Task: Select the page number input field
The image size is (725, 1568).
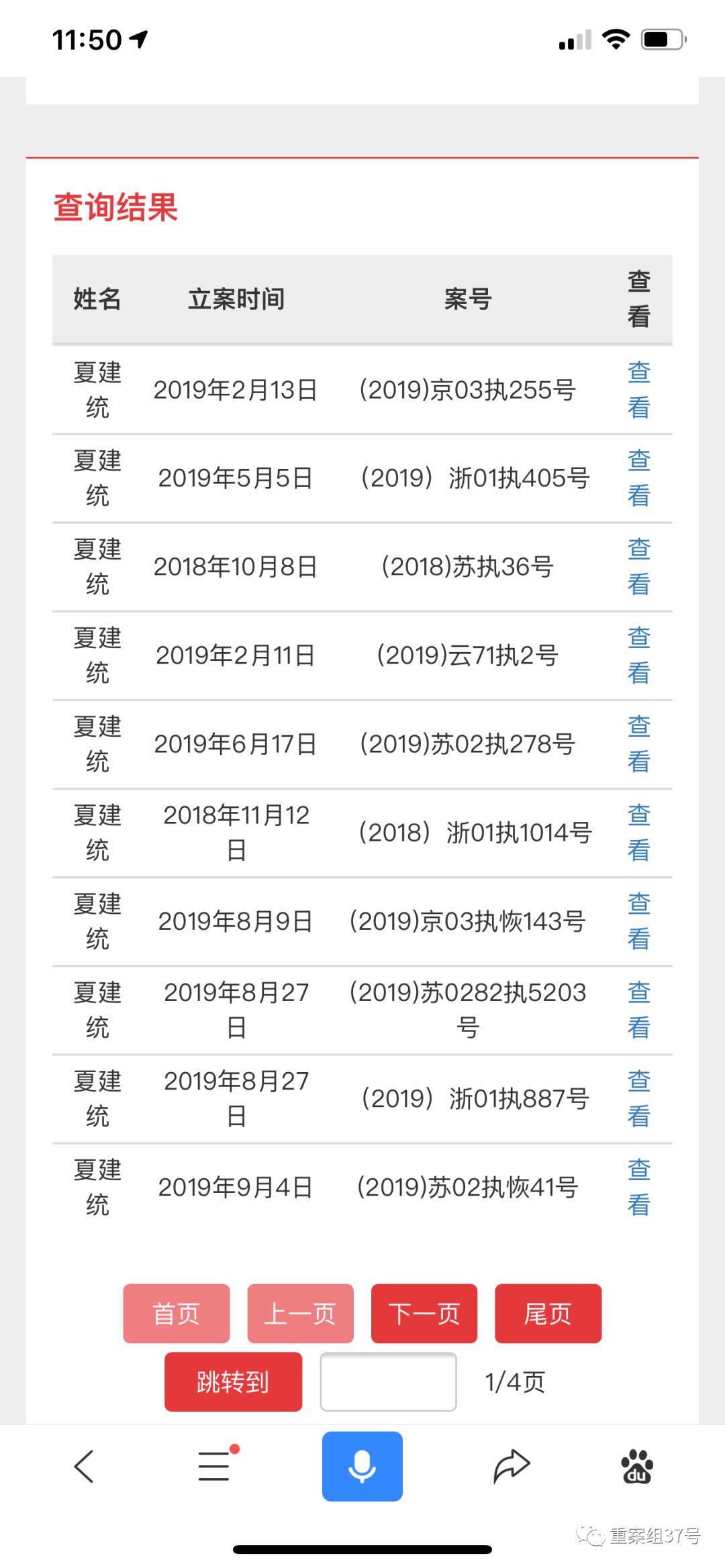Action: point(389,1381)
